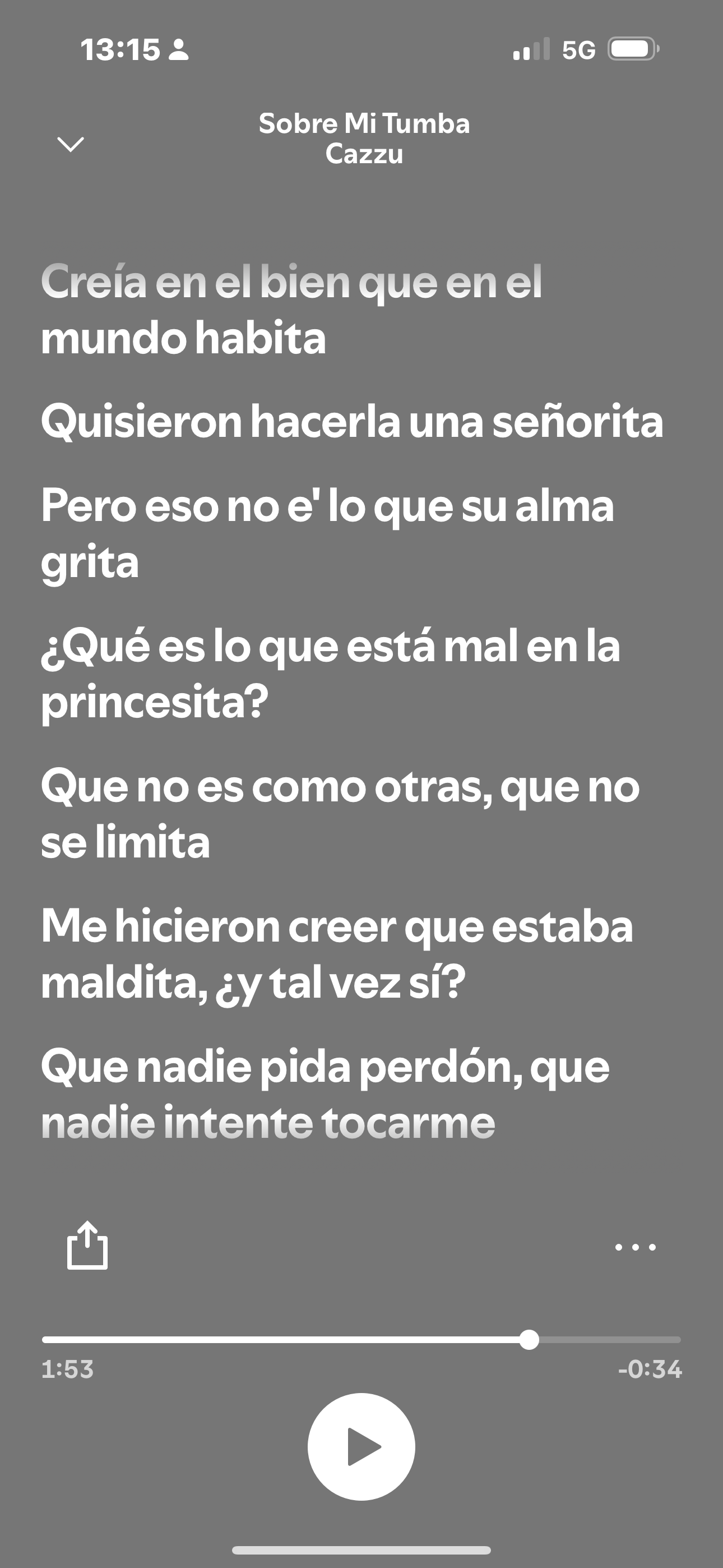Jump to lyric line "Quisieron hacerla una señorita"
This screenshot has height=1568, width=723.
[x=352, y=422]
